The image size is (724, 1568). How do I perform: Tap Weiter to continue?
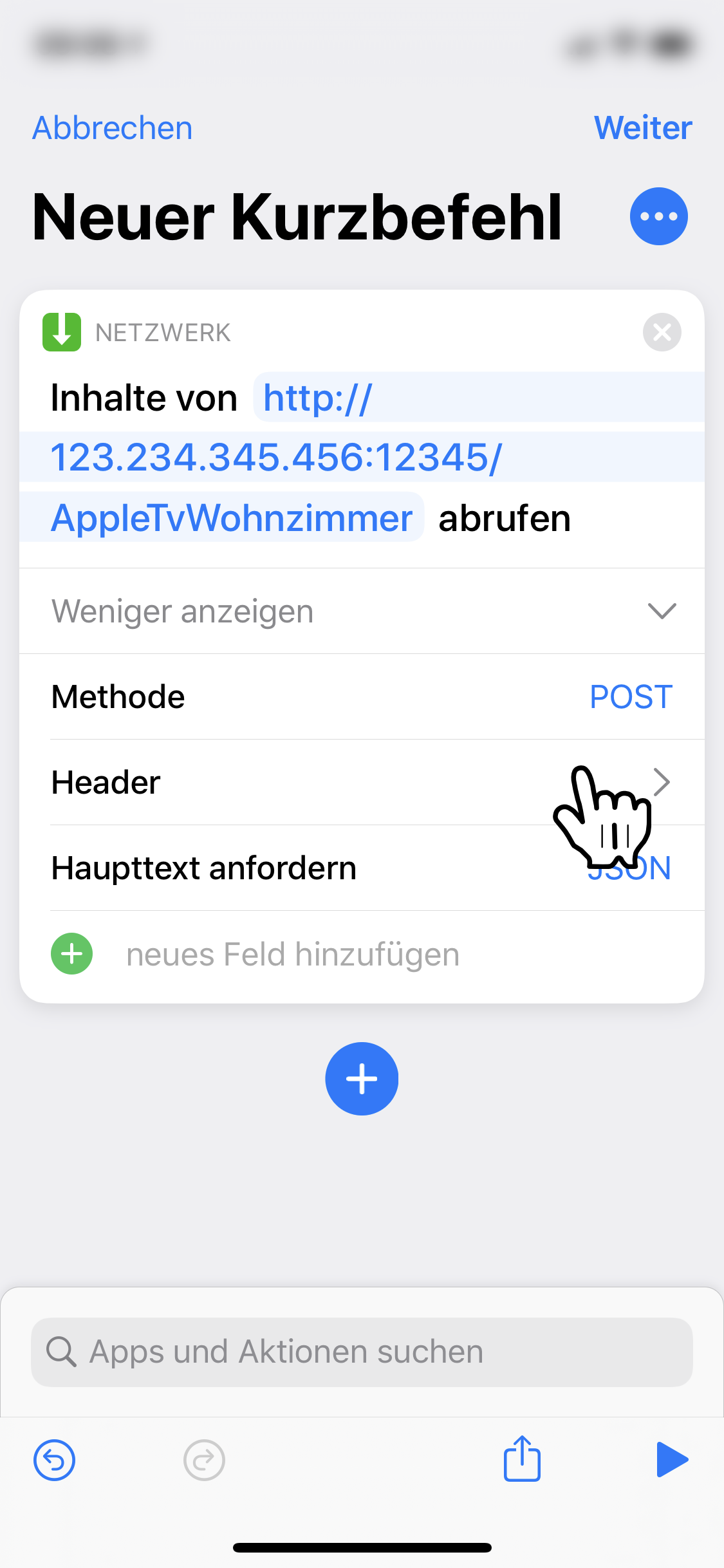pyautogui.click(x=642, y=128)
